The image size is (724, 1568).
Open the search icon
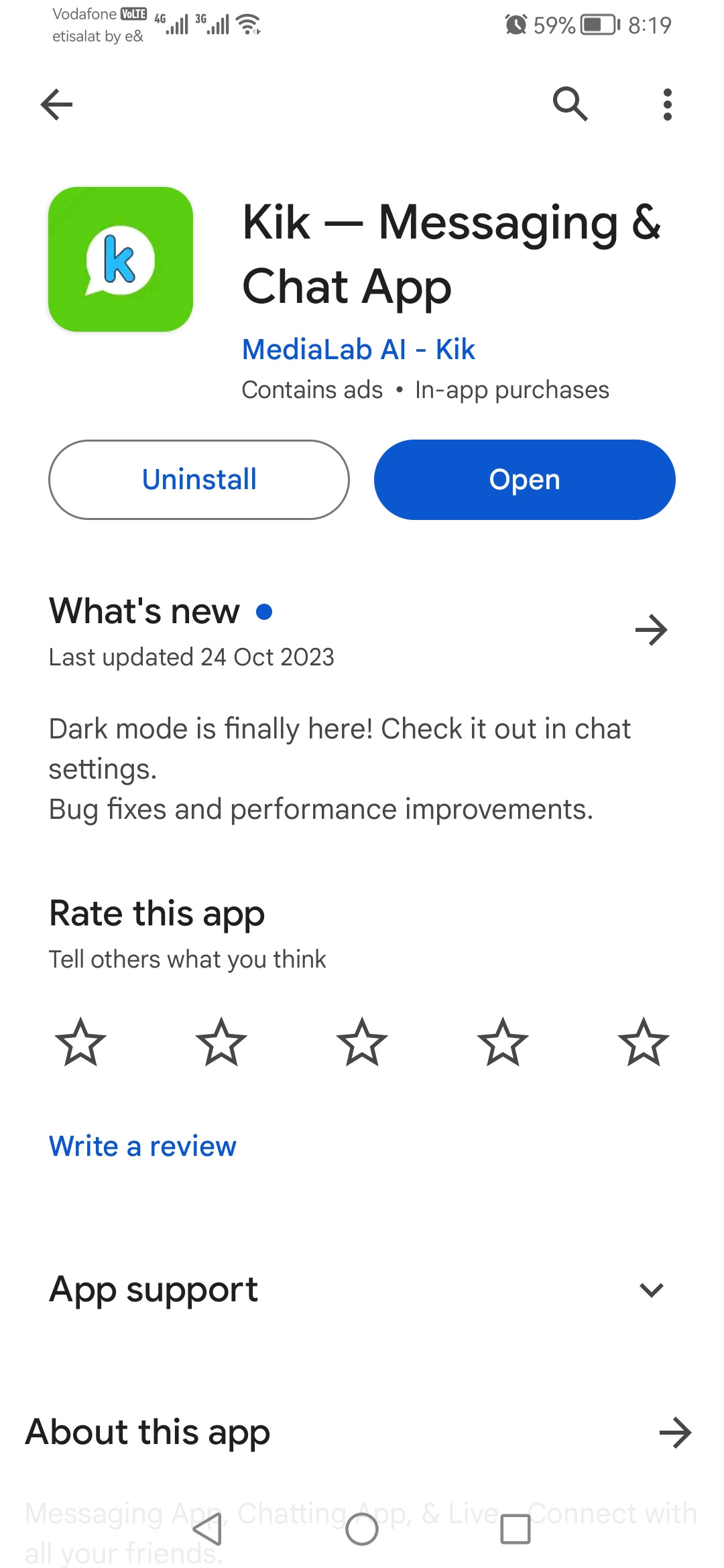(570, 104)
